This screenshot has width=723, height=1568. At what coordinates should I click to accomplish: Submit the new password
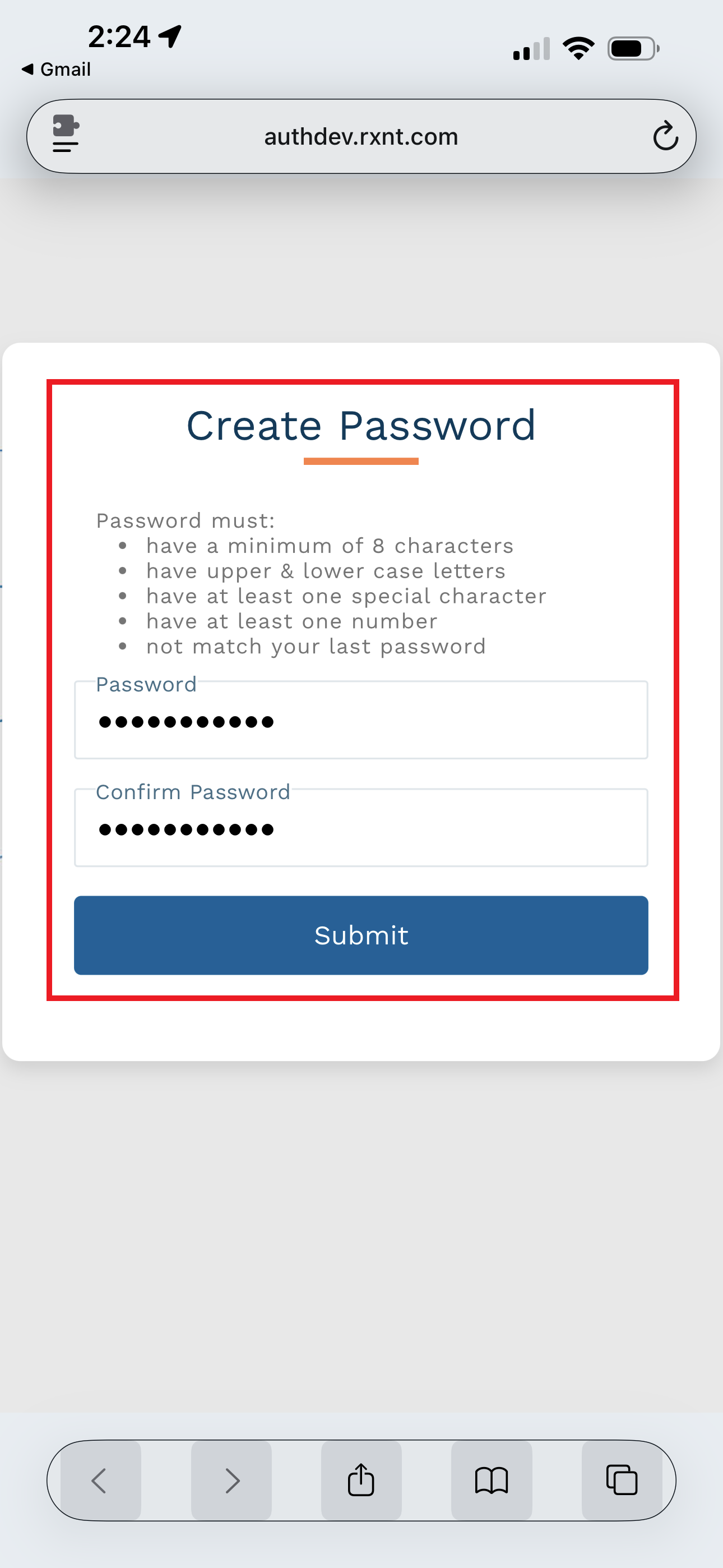point(360,935)
